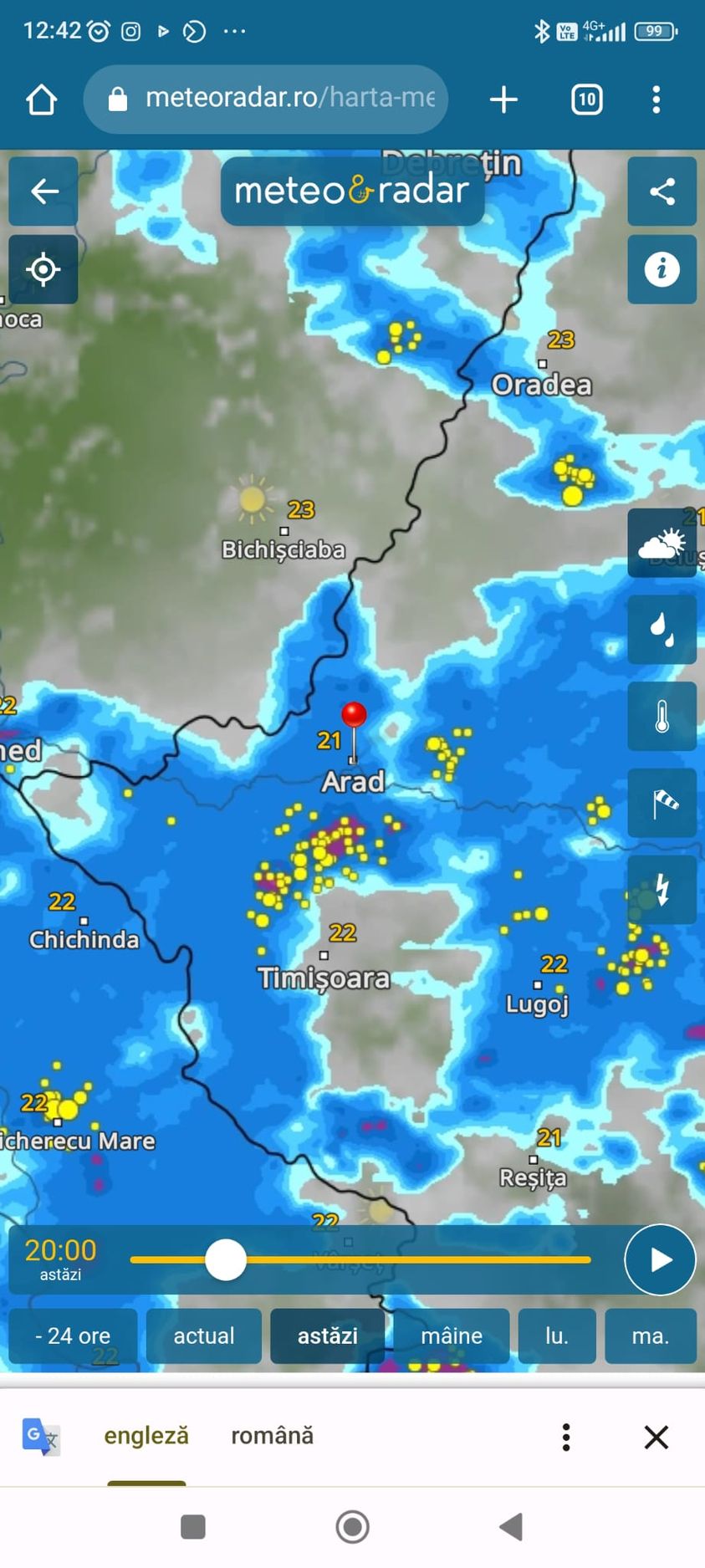Go back using the map's arrow button
This screenshot has width=705, height=1568.
click(43, 192)
